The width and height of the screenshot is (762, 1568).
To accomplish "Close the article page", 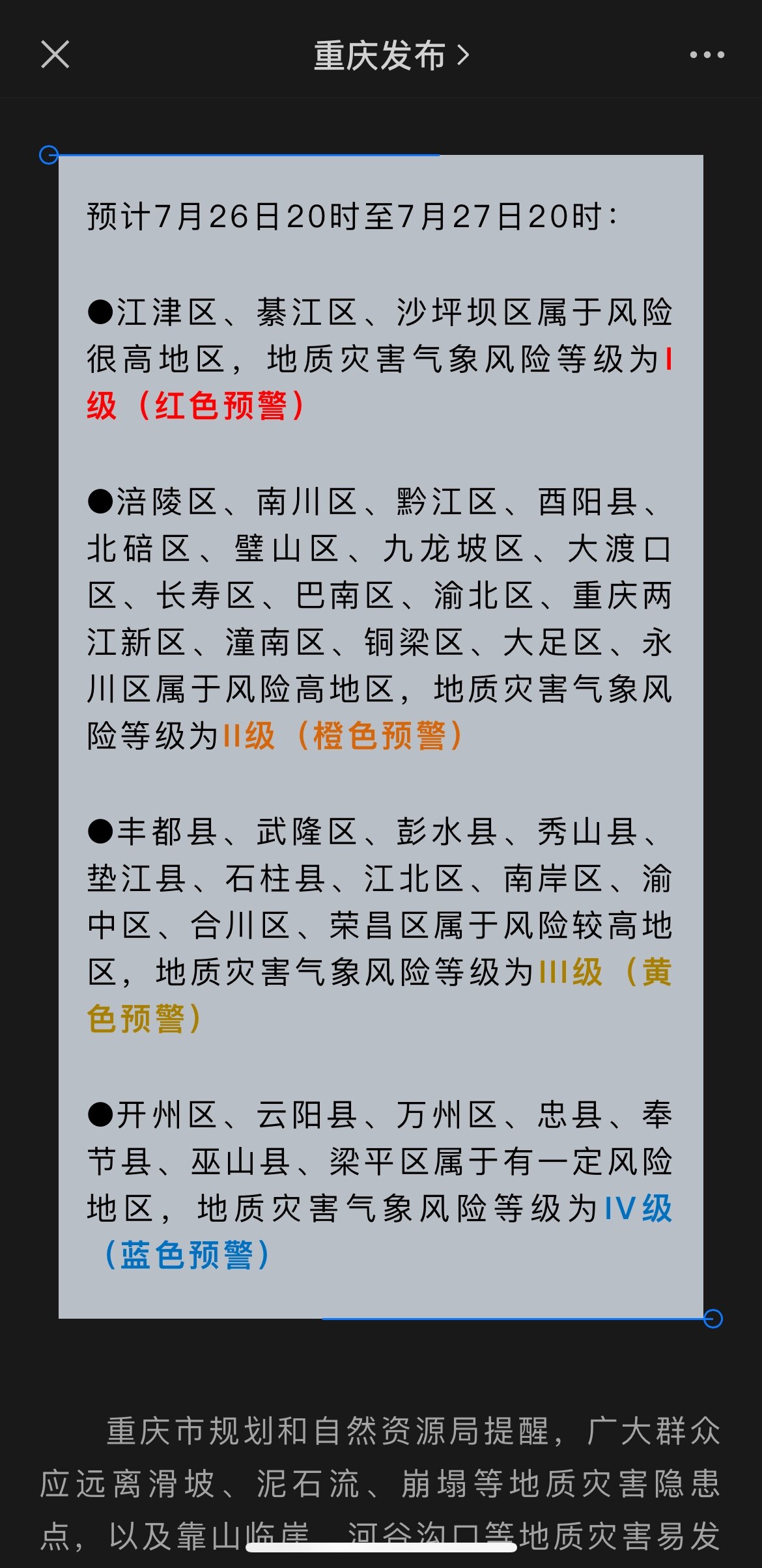I will tap(55, 55).
